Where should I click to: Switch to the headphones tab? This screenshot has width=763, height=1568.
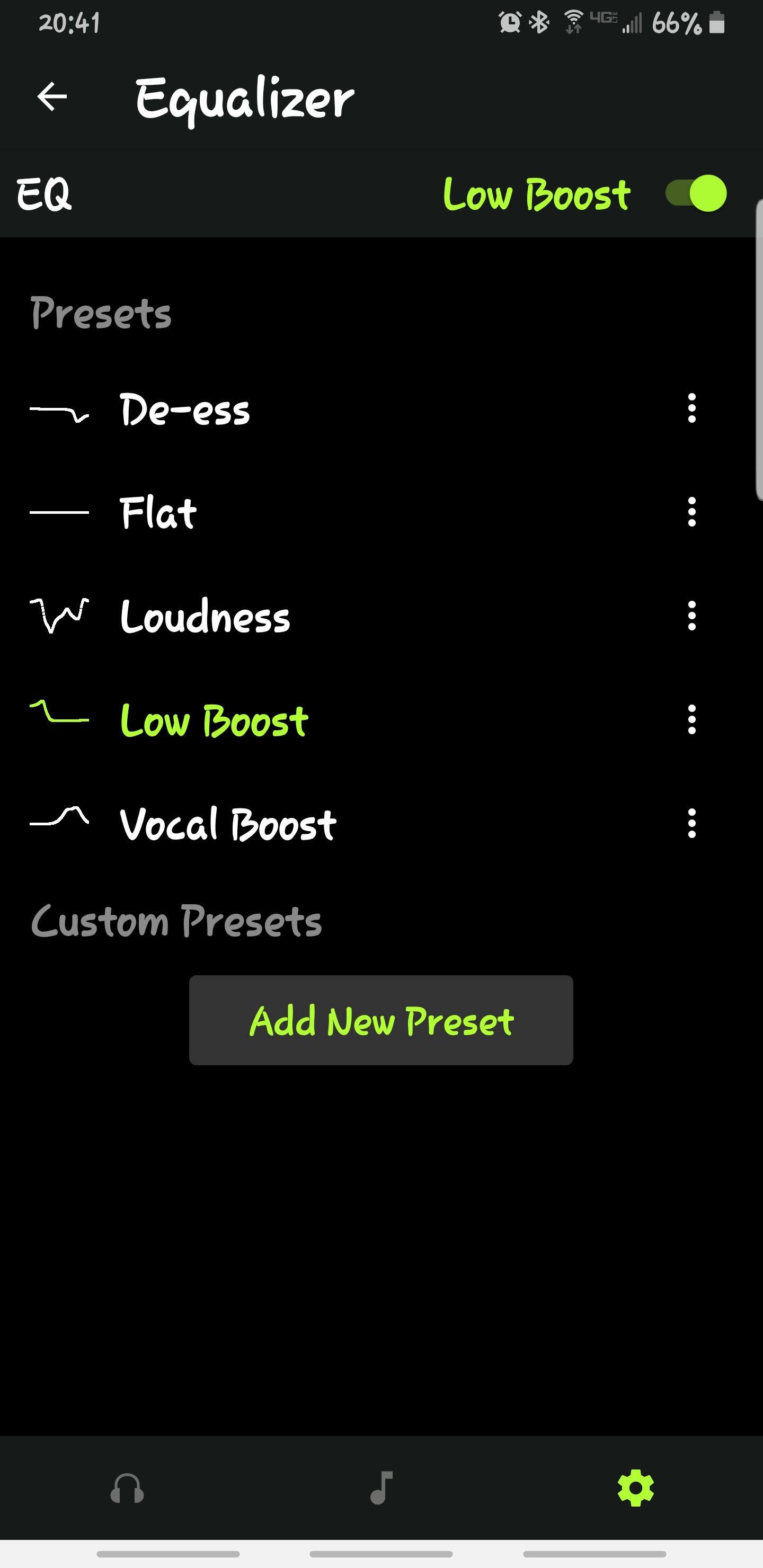(x=127, y=1489)
